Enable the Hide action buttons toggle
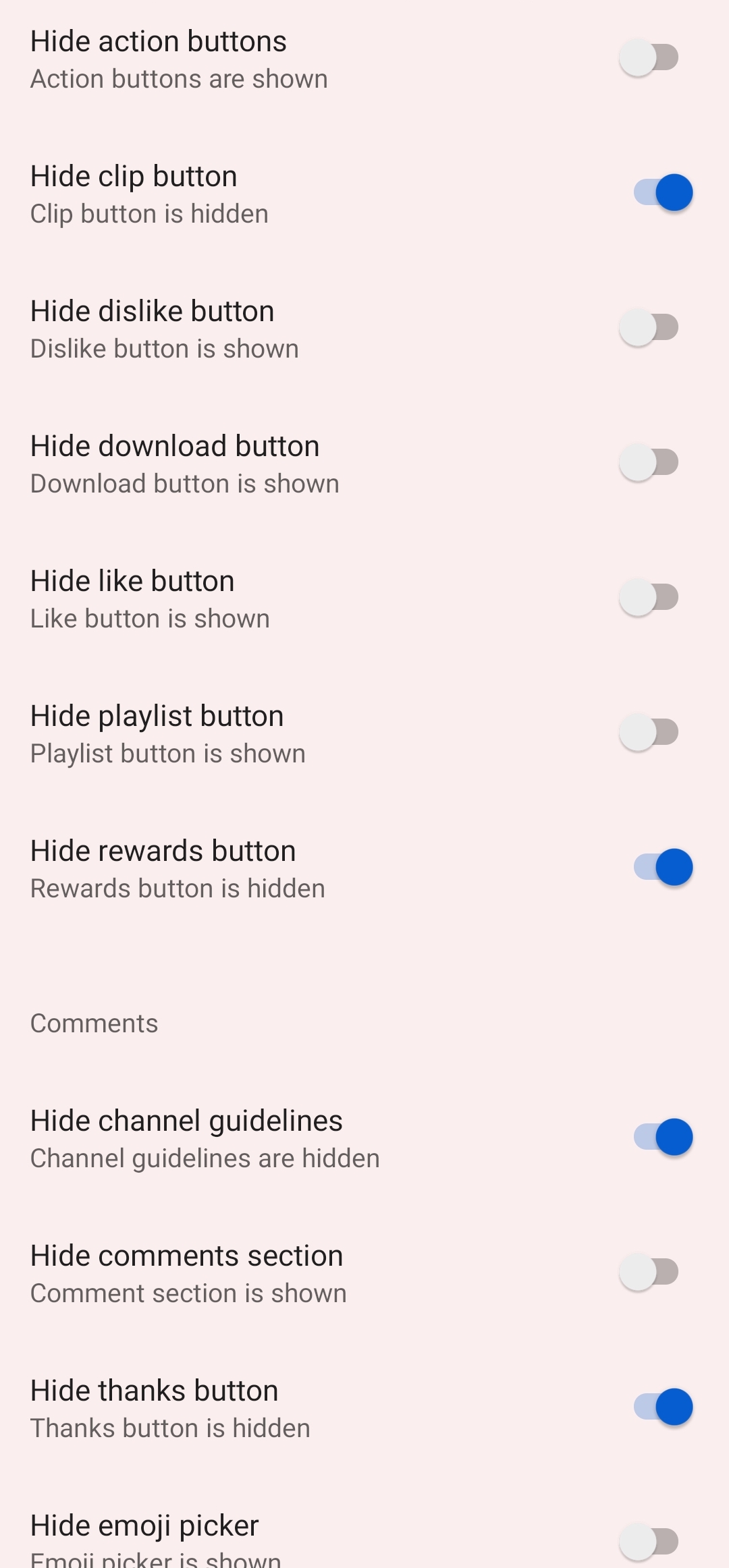This screenshot has height=1568, width=729. click(652, 57)
